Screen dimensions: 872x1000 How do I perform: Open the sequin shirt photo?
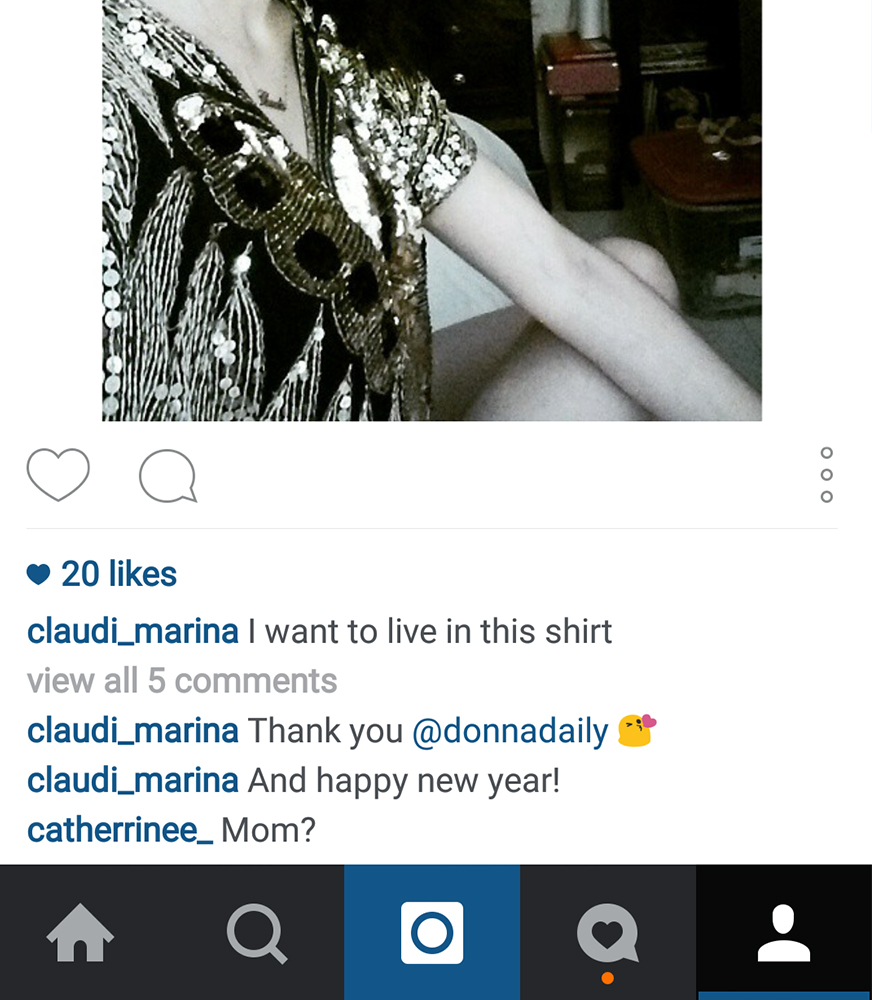(x=432, y=210)
